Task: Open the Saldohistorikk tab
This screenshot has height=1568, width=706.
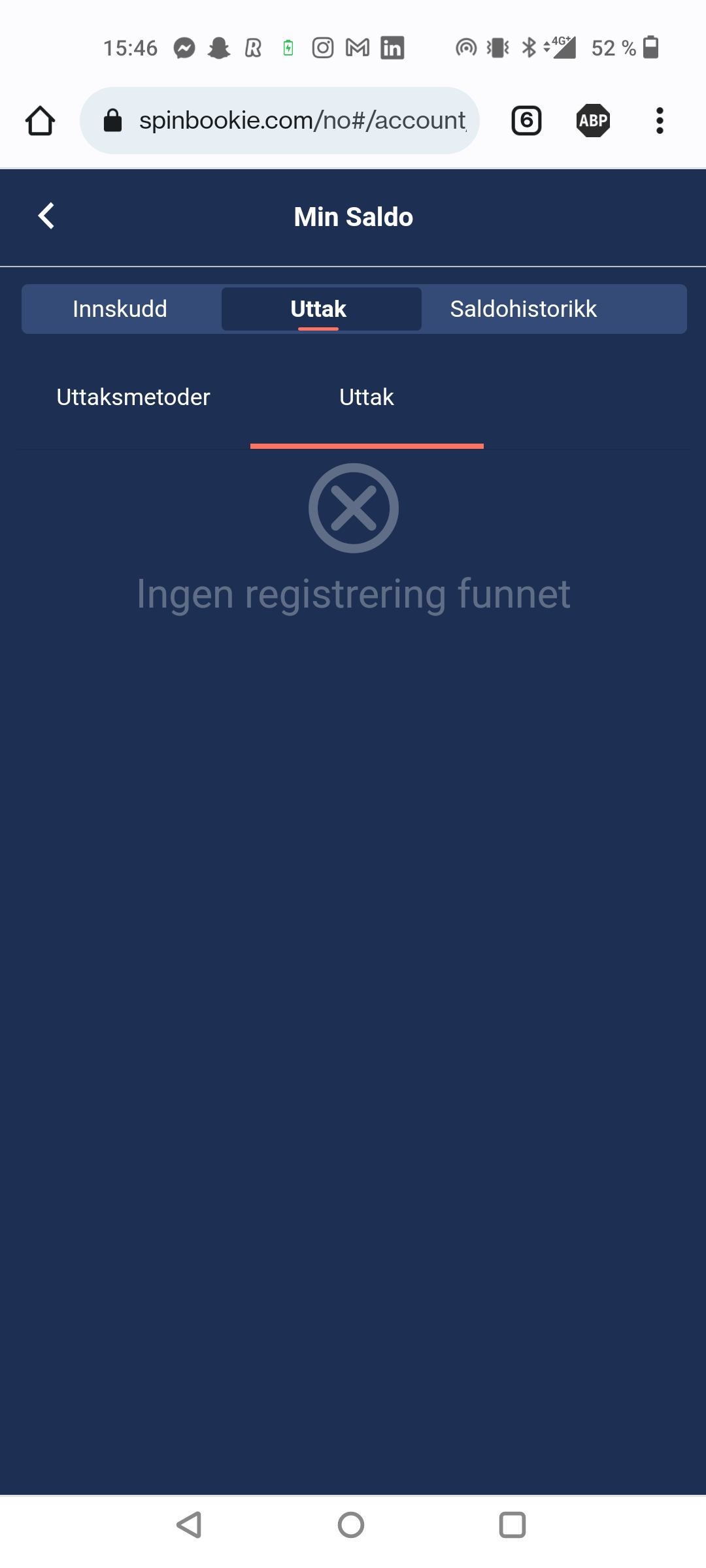Action: tap(523, 308)
